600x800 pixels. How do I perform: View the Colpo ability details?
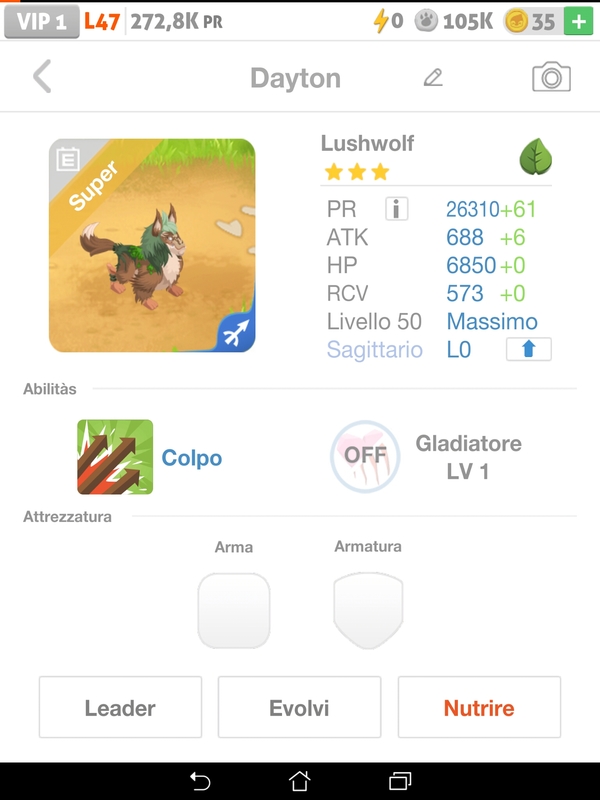(x=116, y=457)
